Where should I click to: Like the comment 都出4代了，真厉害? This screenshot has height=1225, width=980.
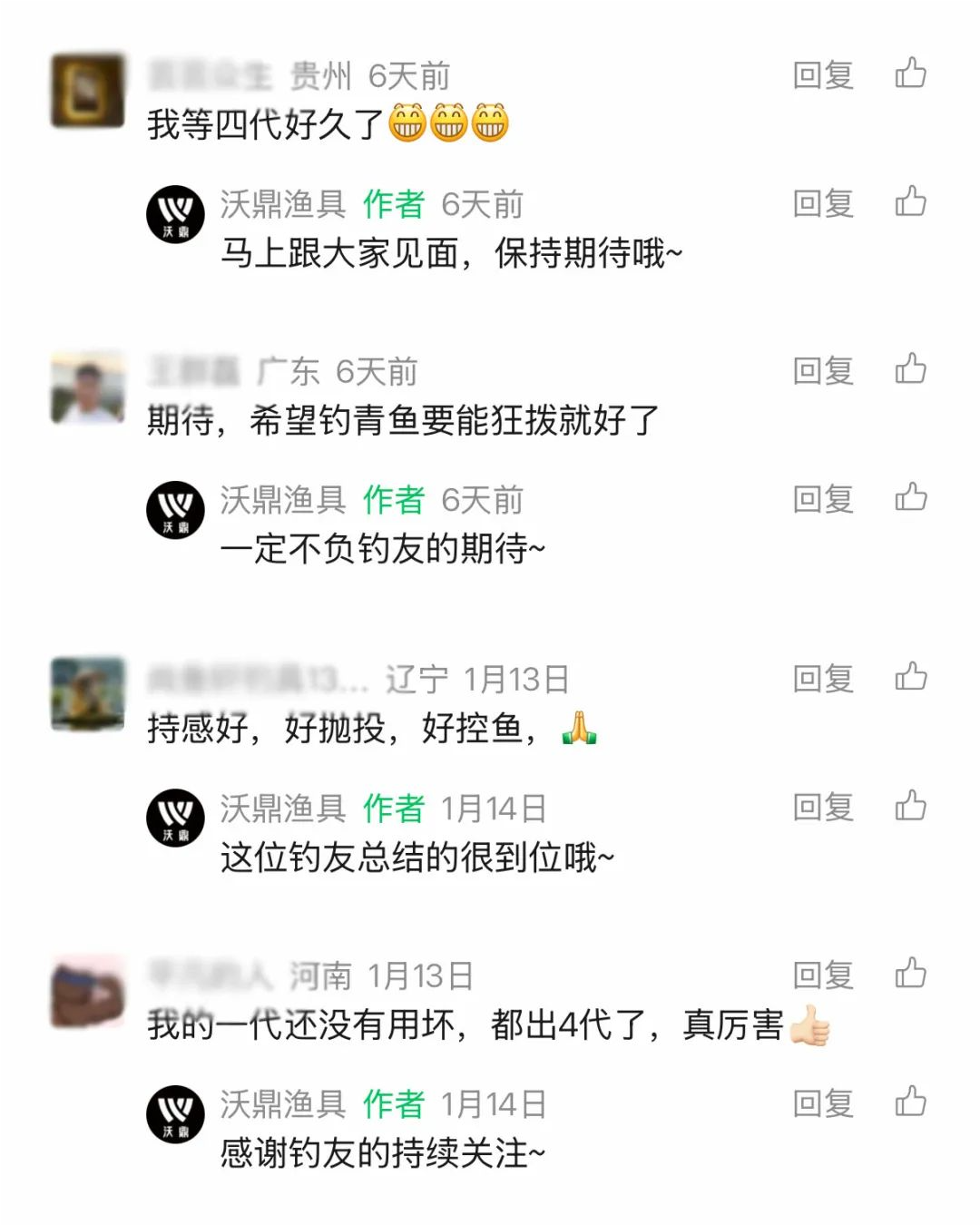coord(910,974)
